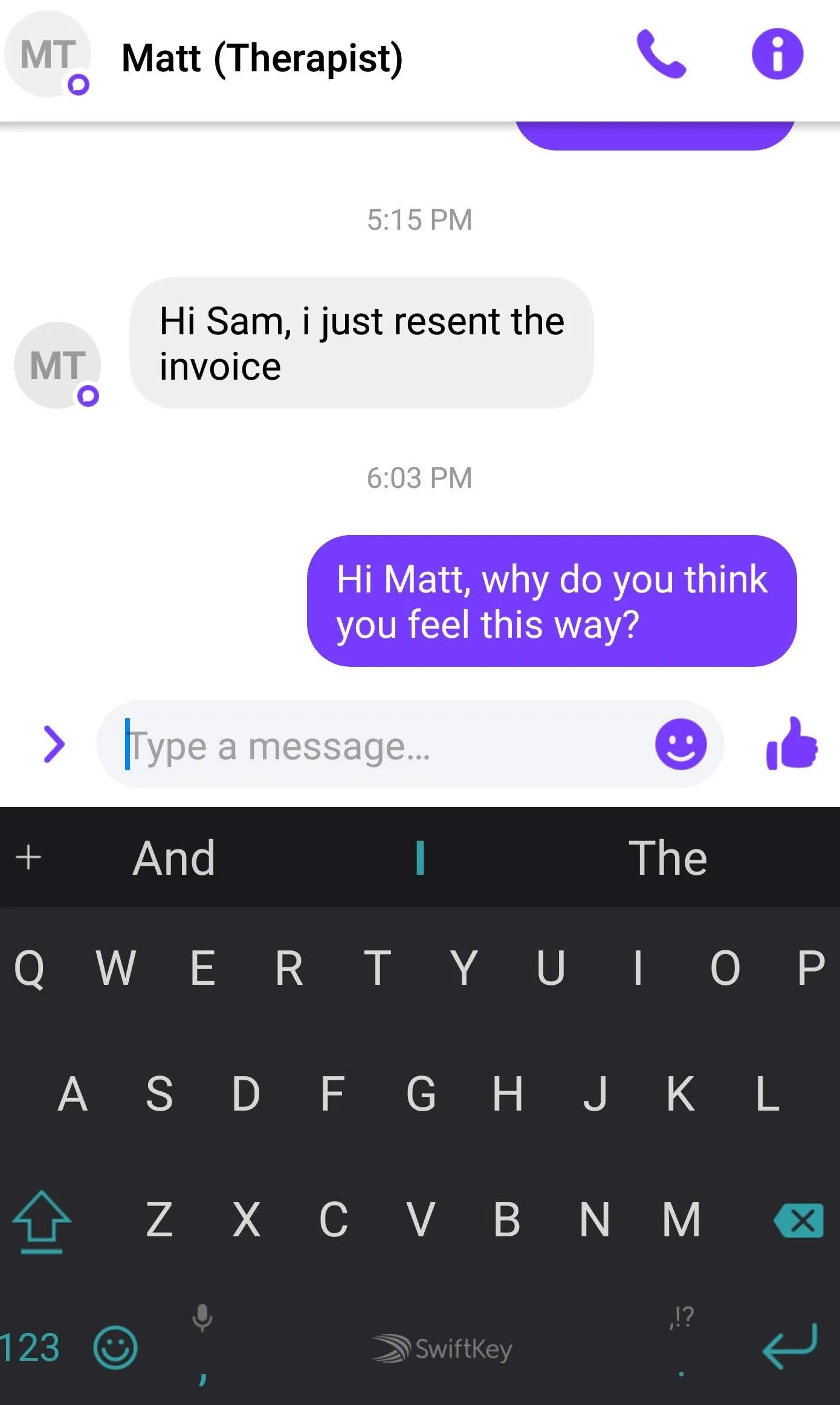Choose the "And" word suggestion

click(174, 858)
